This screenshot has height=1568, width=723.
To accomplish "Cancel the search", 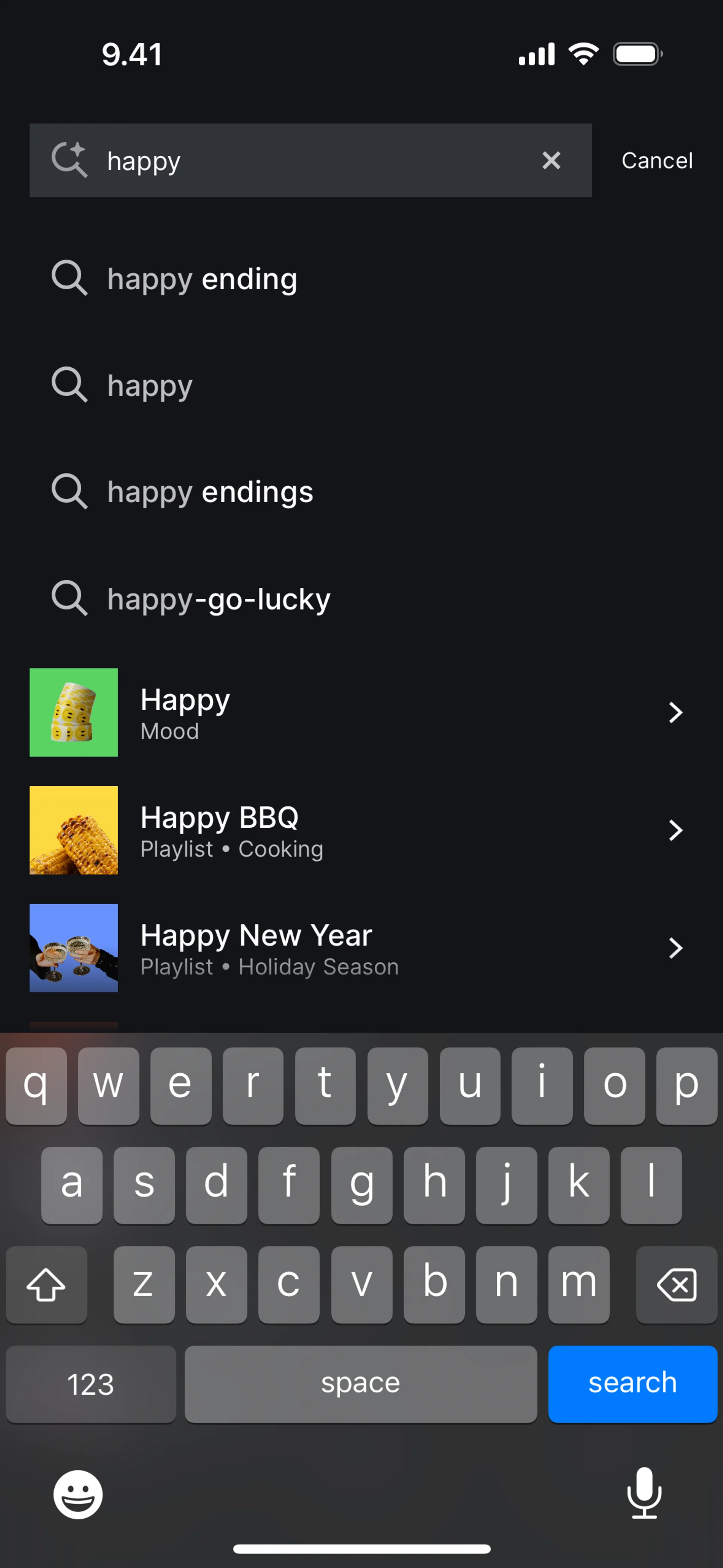I will pyautogui.click(x=657, y=161).
